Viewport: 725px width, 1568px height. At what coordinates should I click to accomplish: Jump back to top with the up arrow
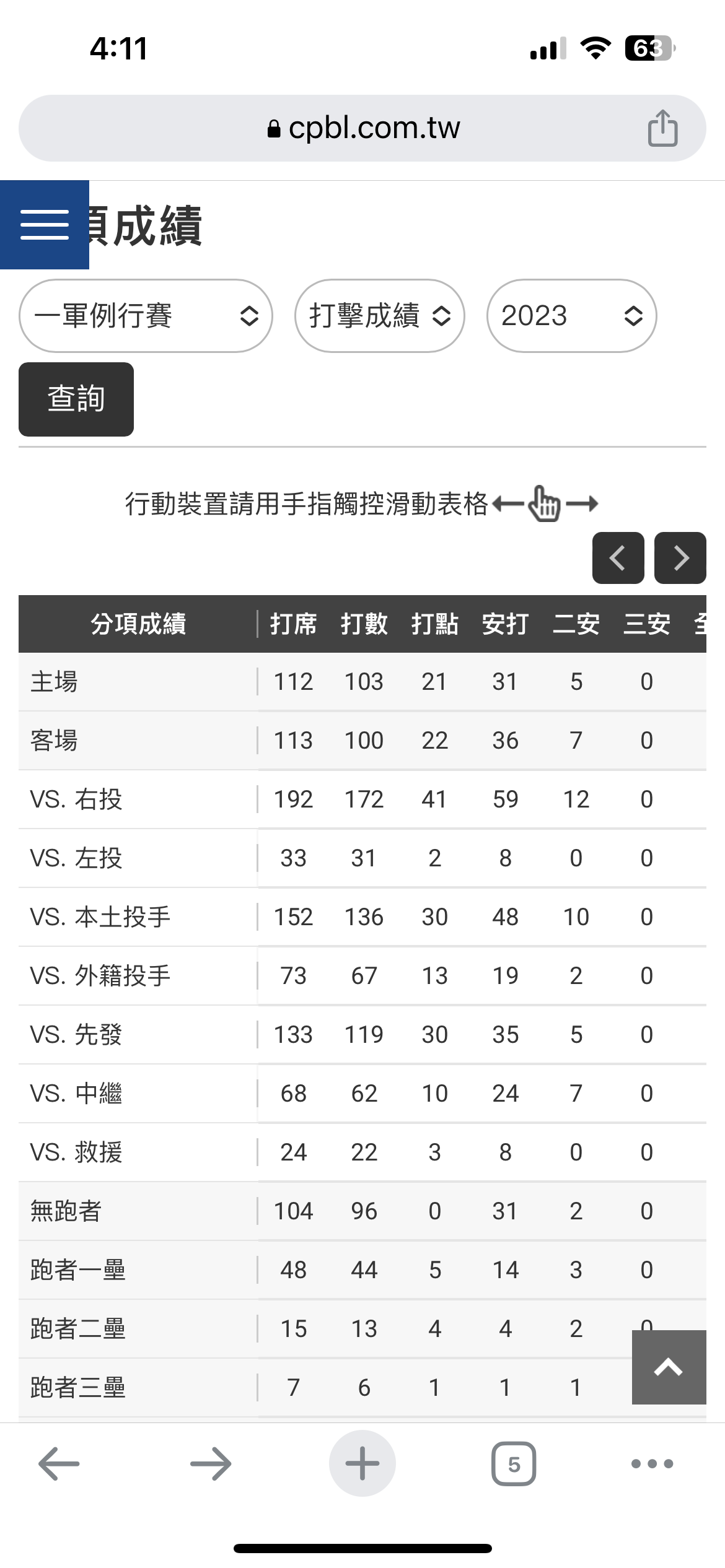tap(669, 1367)
